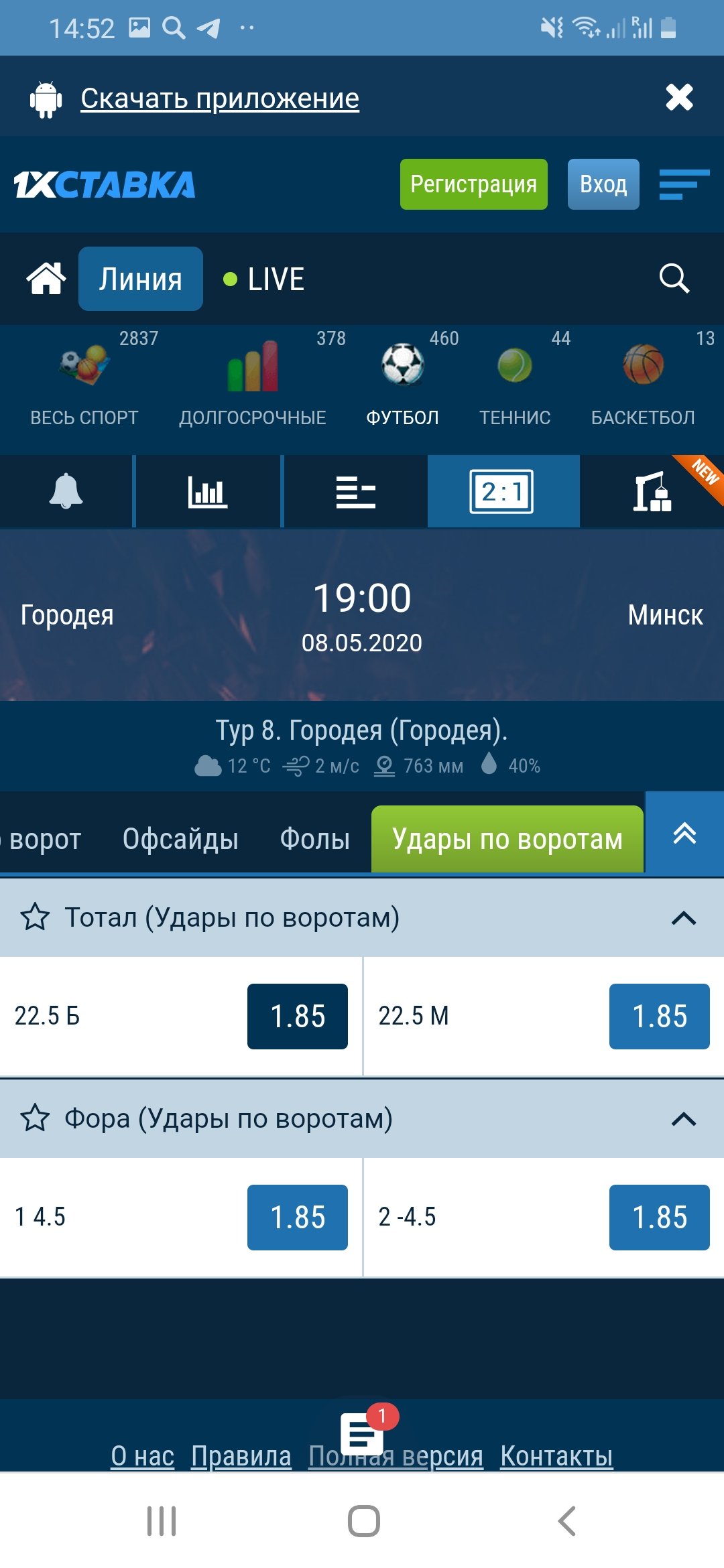Tap the Регистрация button
Image resolution: width=724 pixels, height=1568 pixels.
(x=473, y=184)
